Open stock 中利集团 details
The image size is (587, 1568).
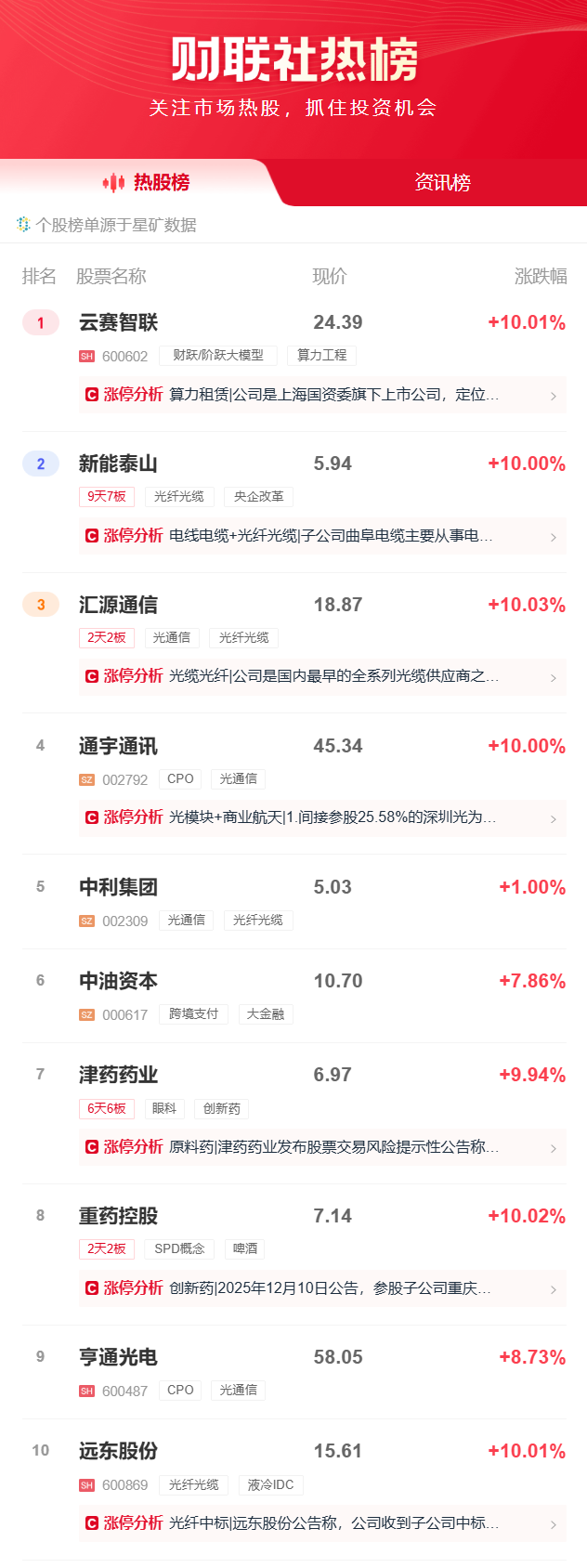[118, 887]
